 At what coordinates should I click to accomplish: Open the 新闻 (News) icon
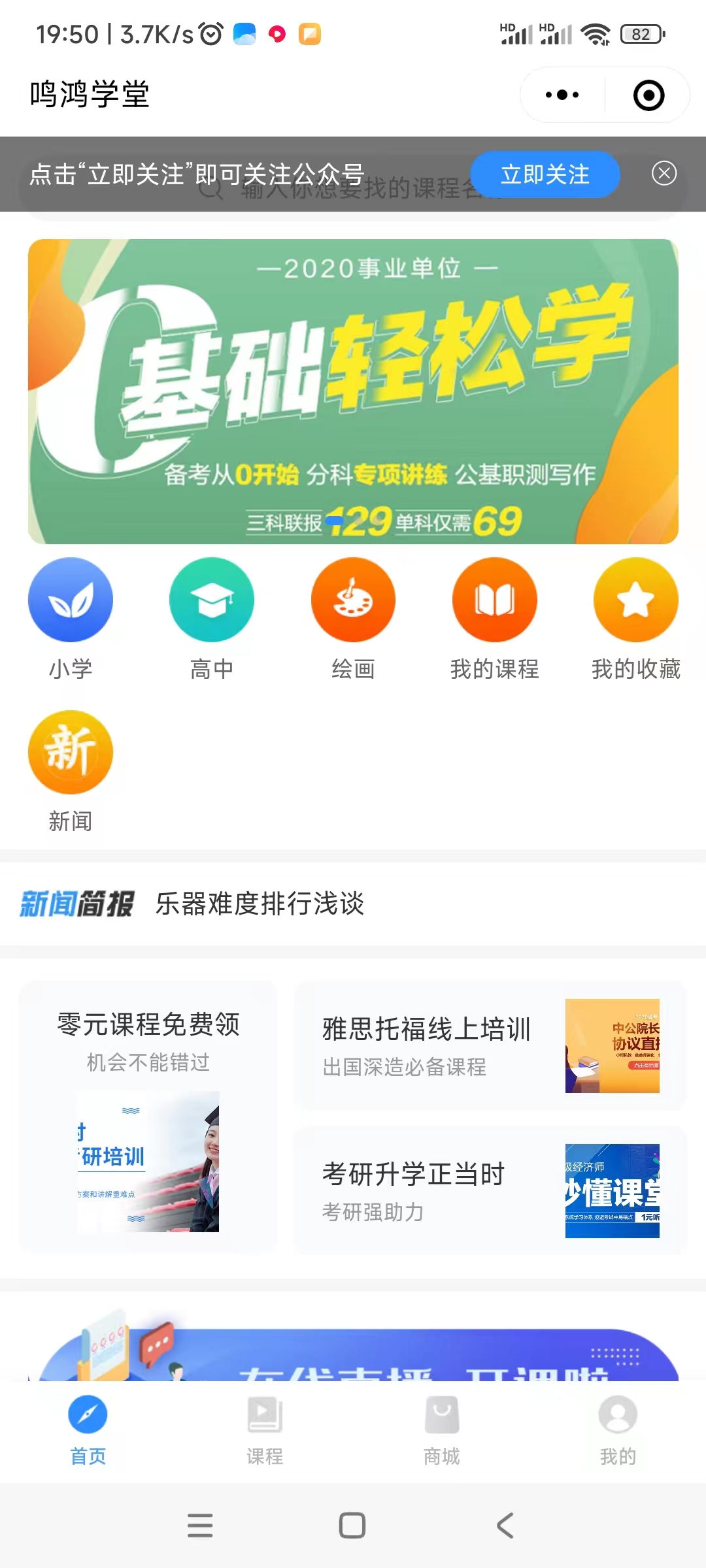click(71, 751)
